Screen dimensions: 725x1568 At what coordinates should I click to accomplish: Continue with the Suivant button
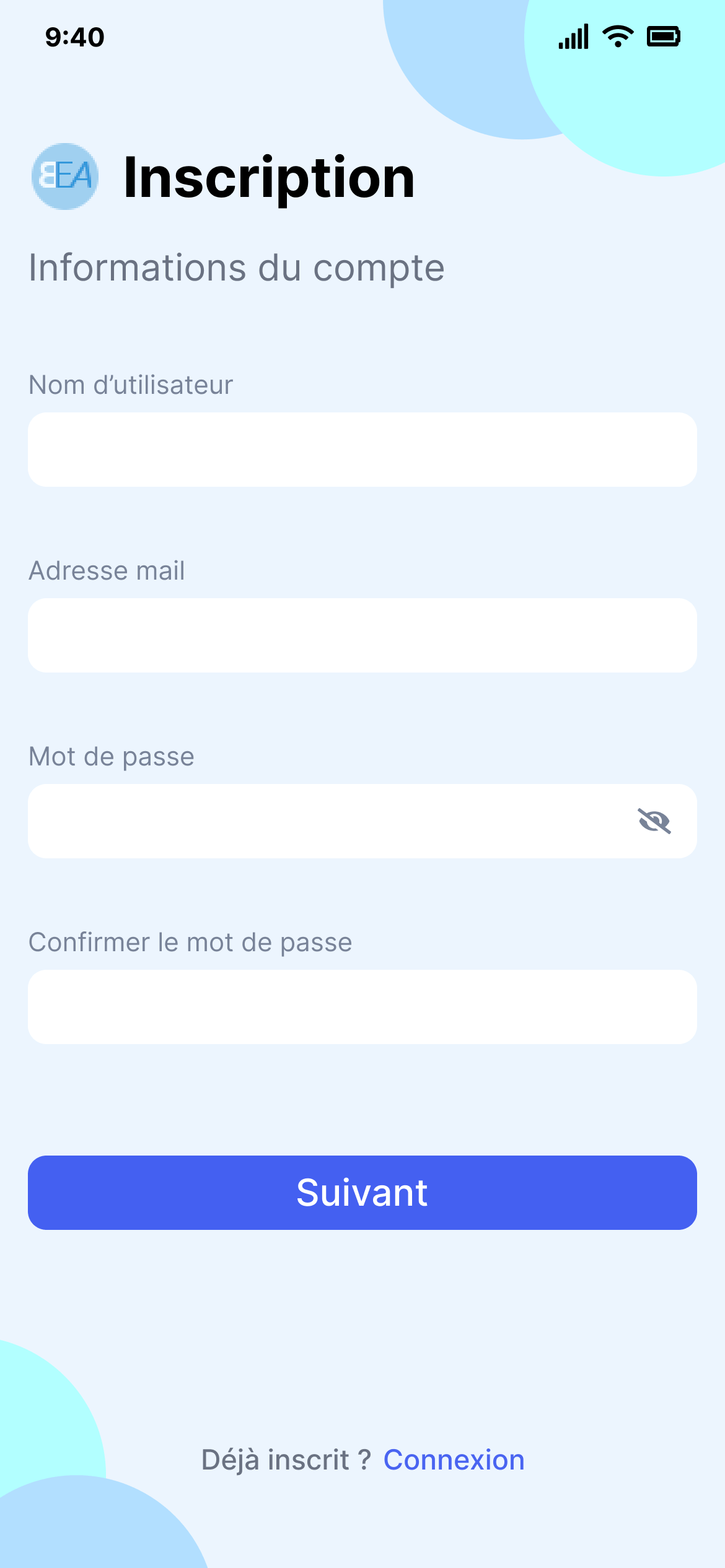362,1193
